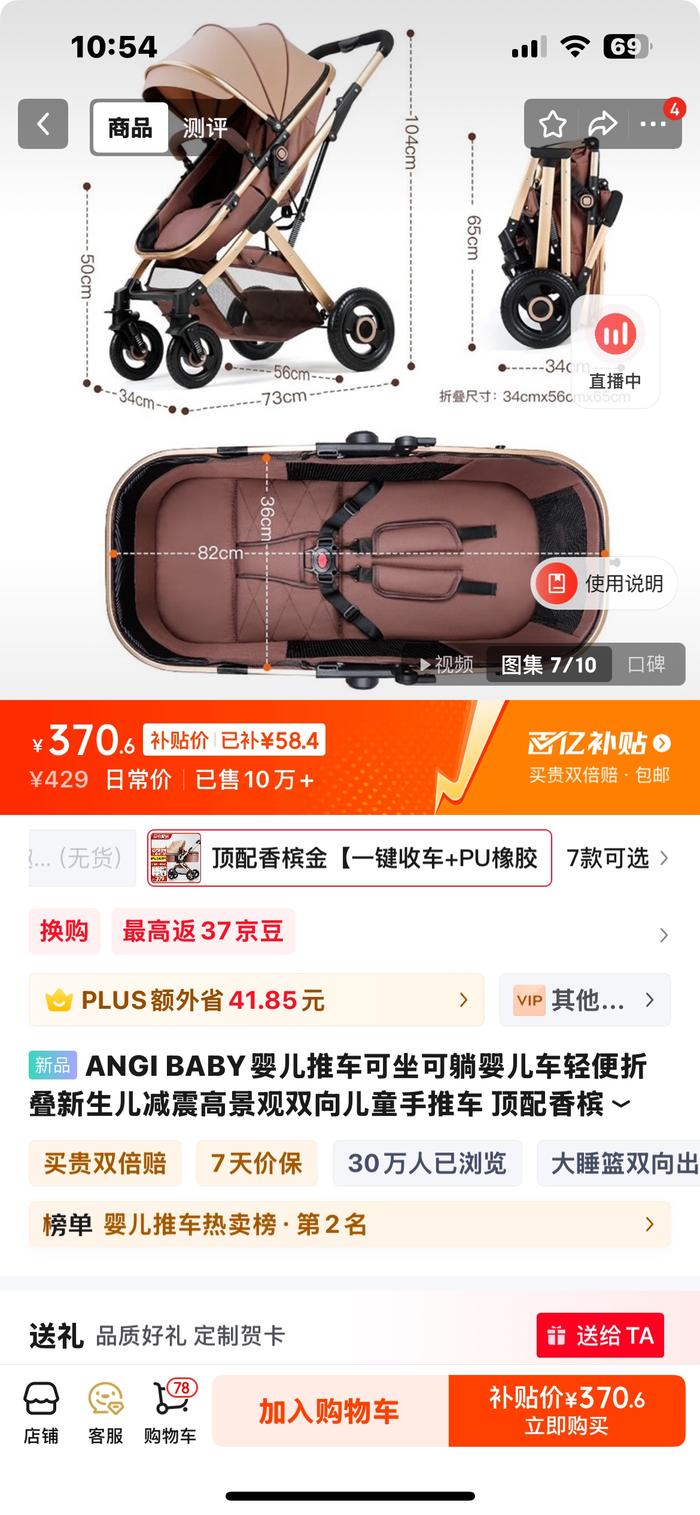Switch to the 测评 tab

click(x=204, y=128)
